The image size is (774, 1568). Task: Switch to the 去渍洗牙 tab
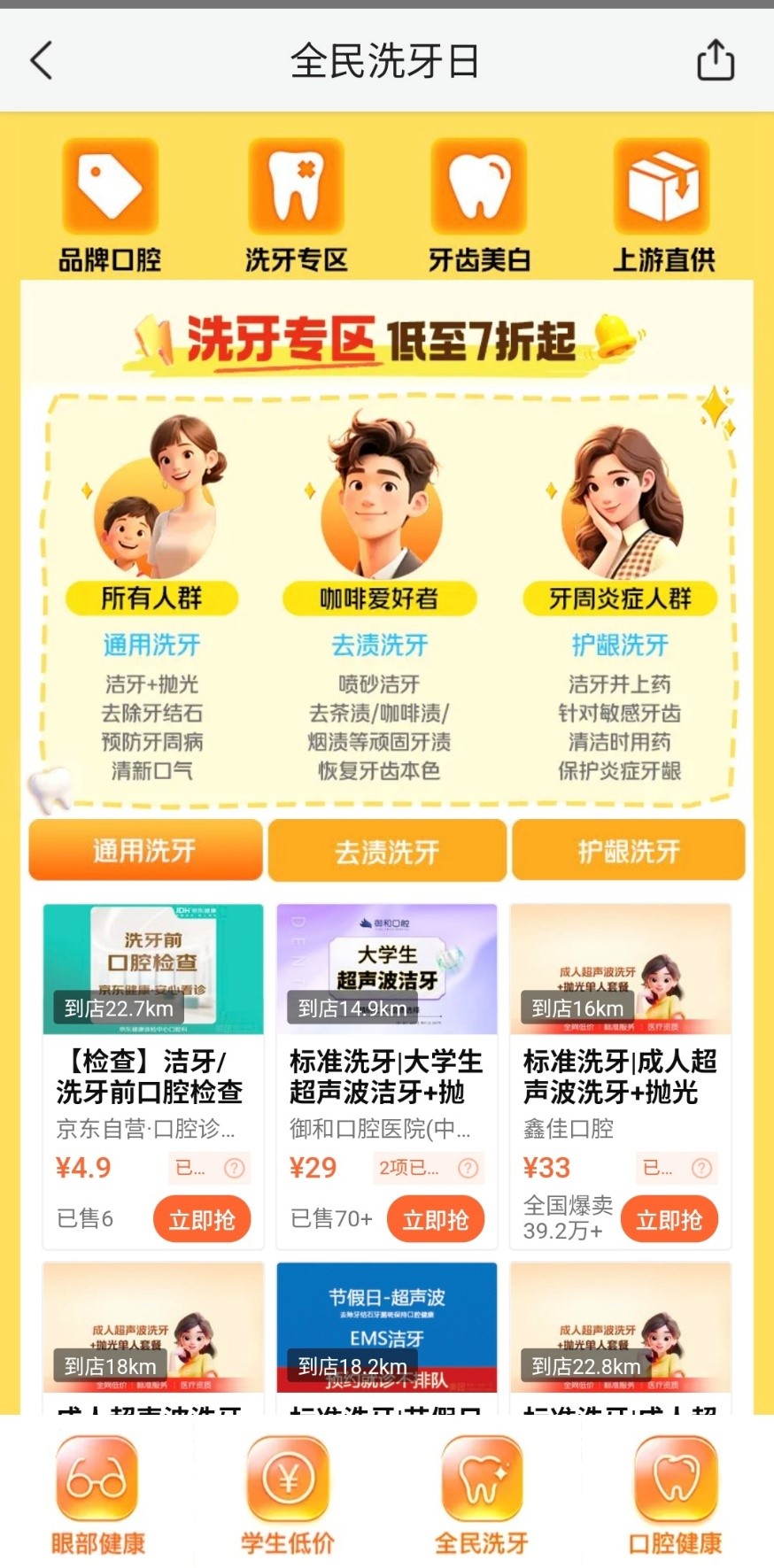pos(387,851)
